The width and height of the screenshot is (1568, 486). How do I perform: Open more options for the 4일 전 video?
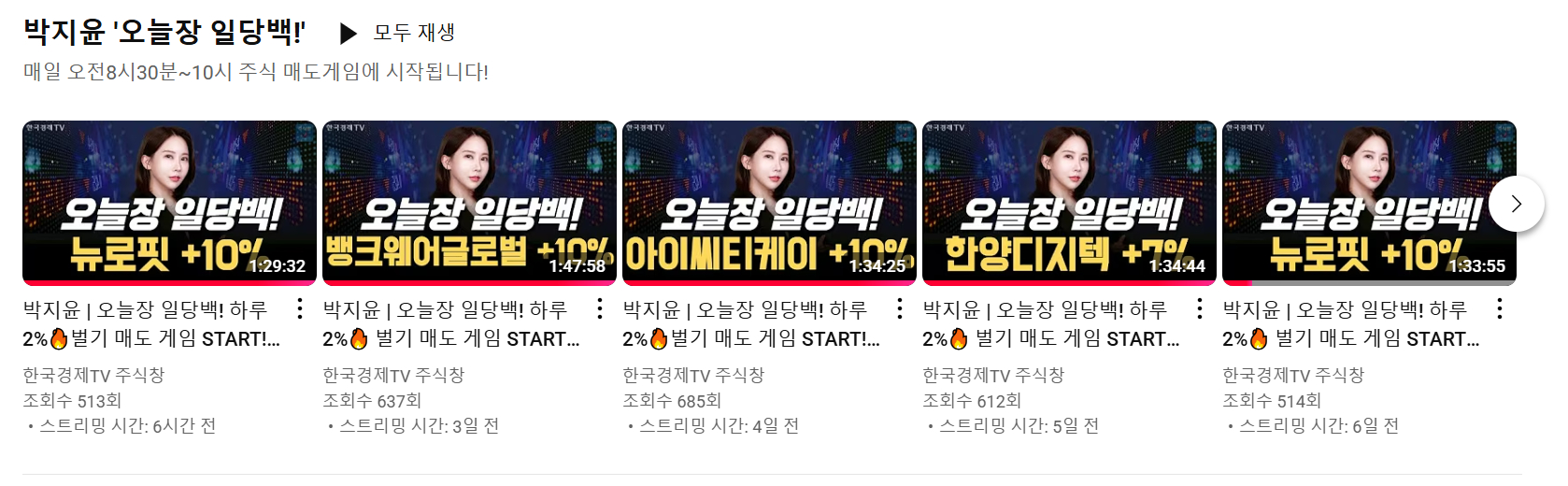pyautogui.click(x=899, y=308)
